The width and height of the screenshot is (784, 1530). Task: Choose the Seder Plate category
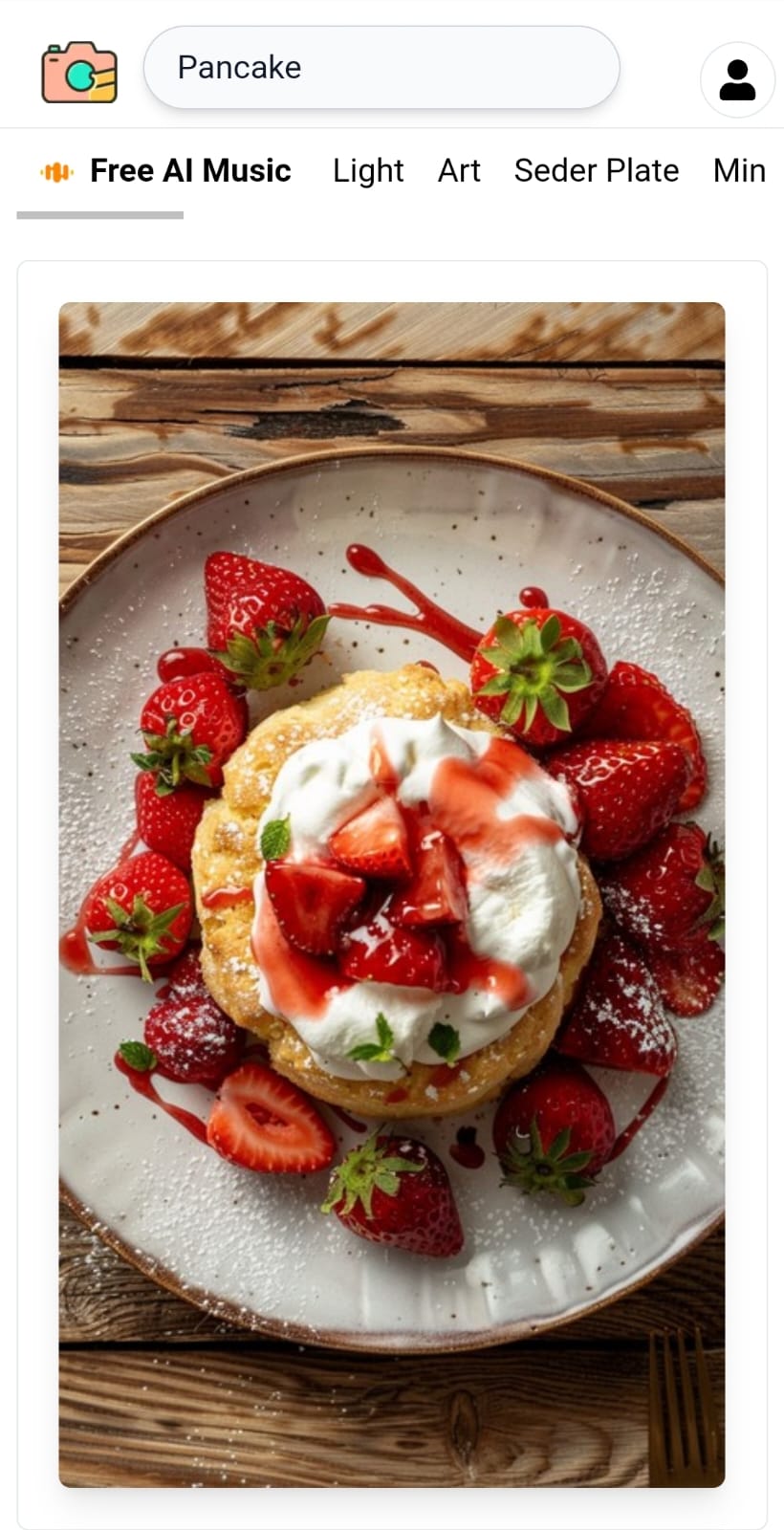(597, 171)
